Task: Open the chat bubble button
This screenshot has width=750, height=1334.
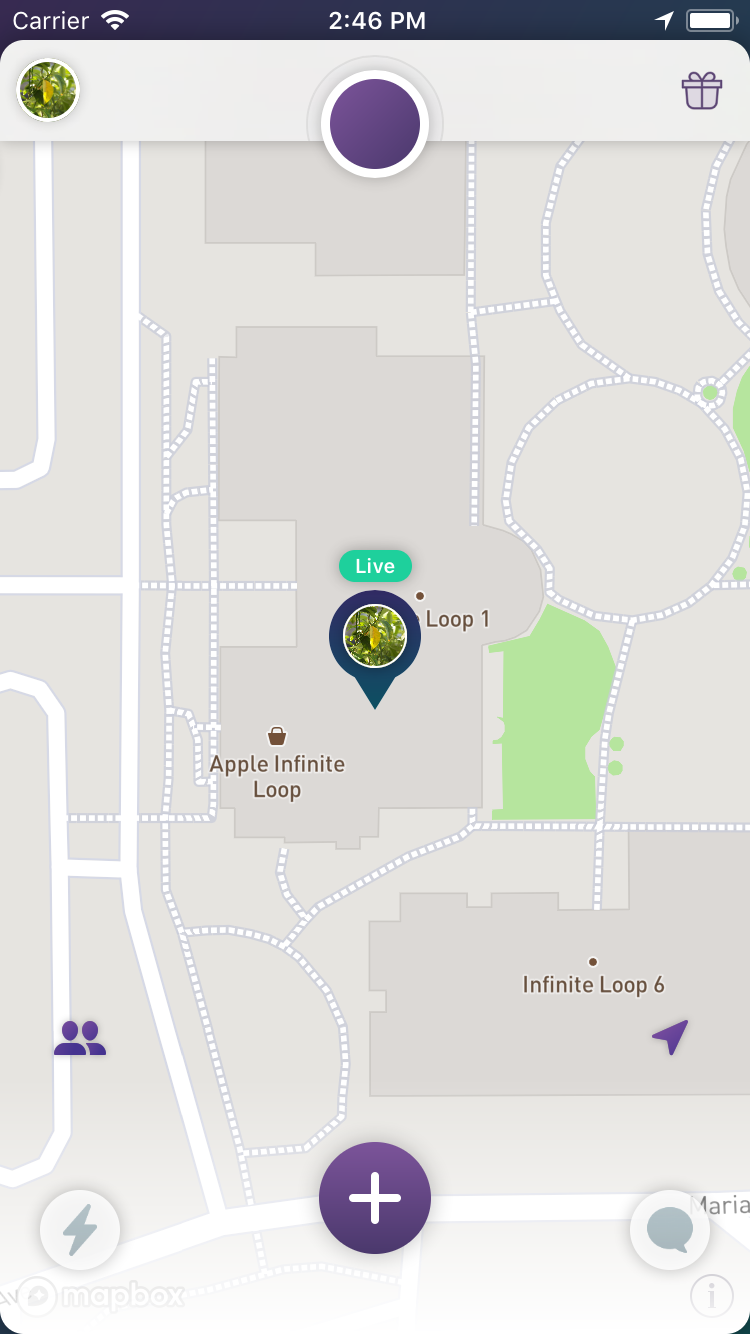Action: click(x=670, y=1230)
